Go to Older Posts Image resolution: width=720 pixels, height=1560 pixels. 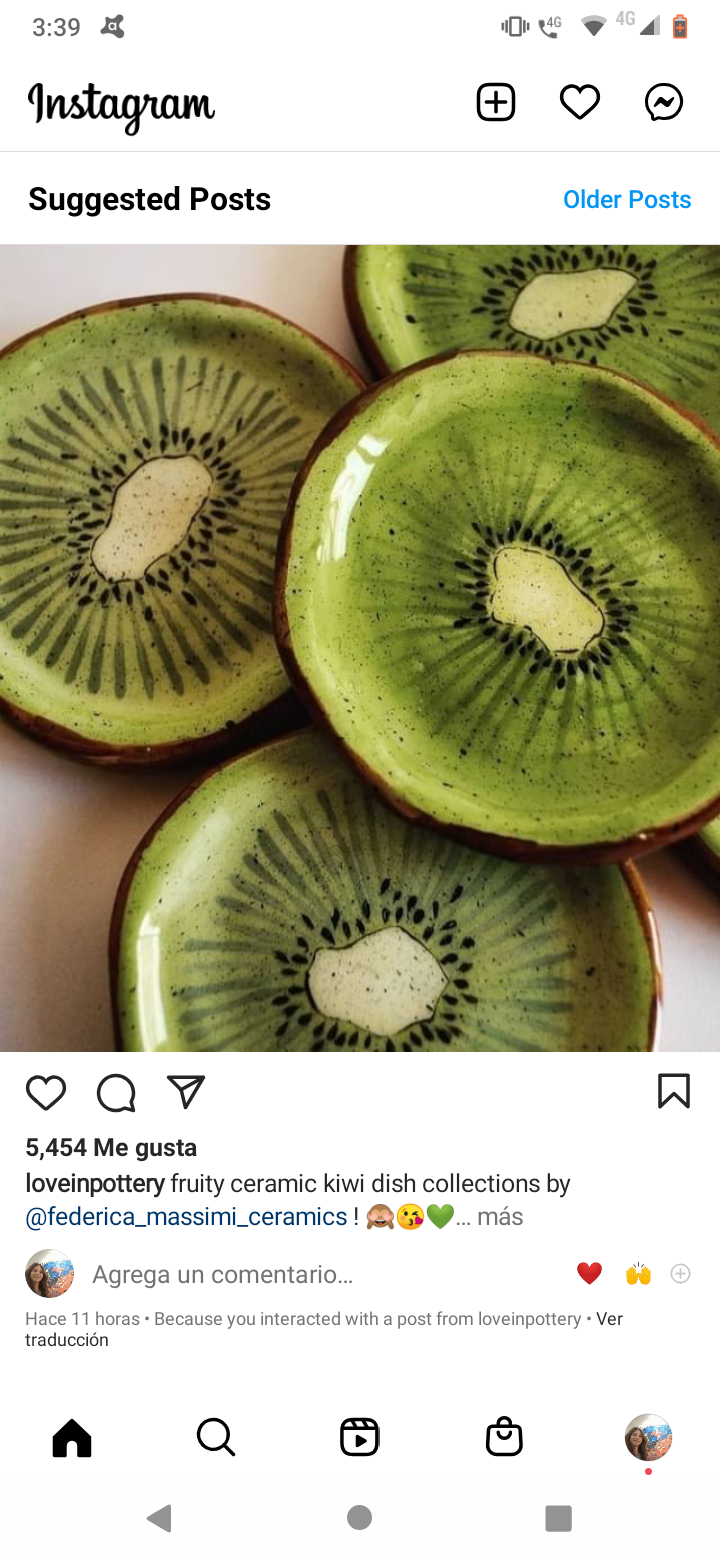(627, 199)
